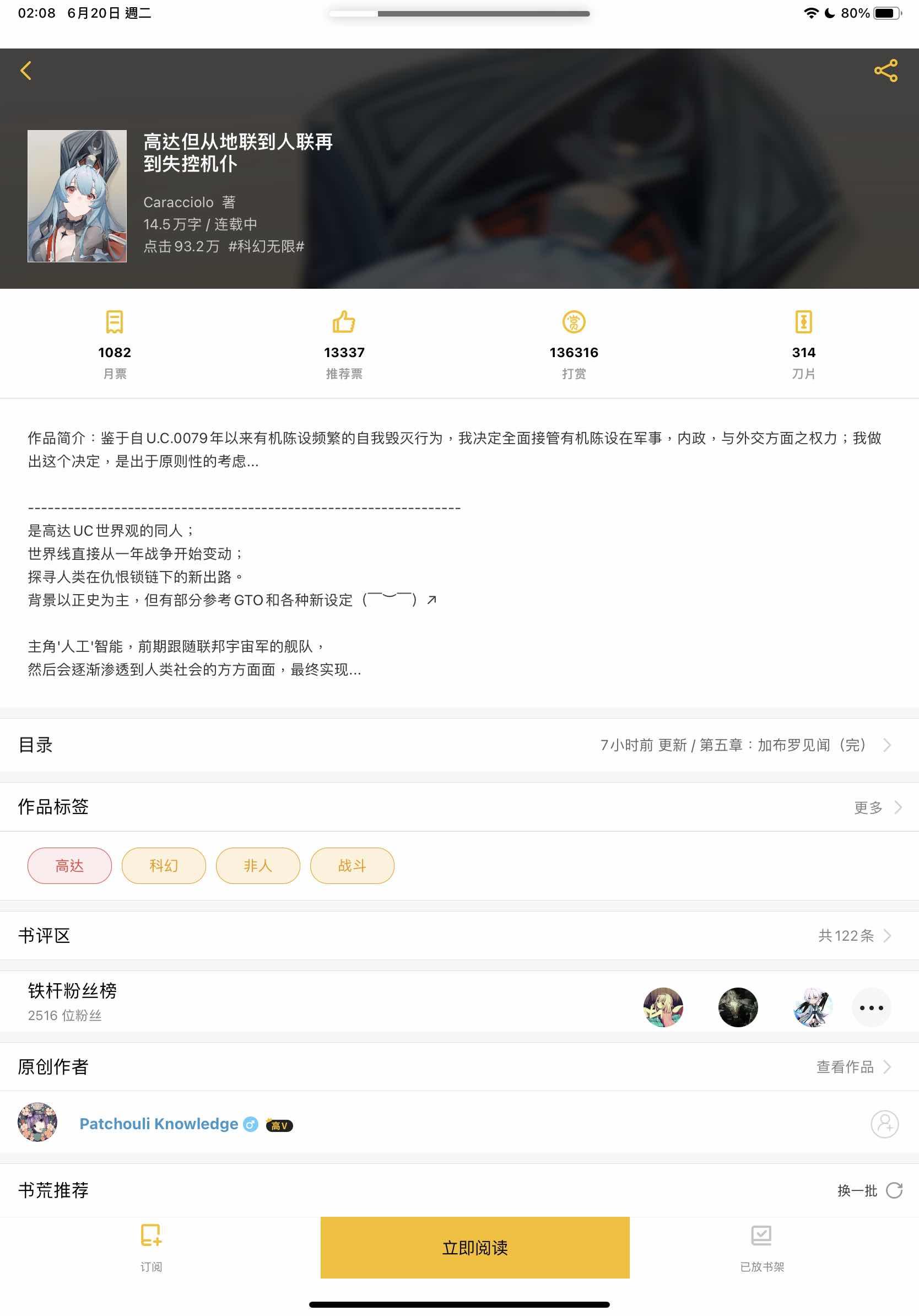Open the 月票 monthly ticket option
Viewport: 919px width, 1316px height.
(x=115, y=344)
